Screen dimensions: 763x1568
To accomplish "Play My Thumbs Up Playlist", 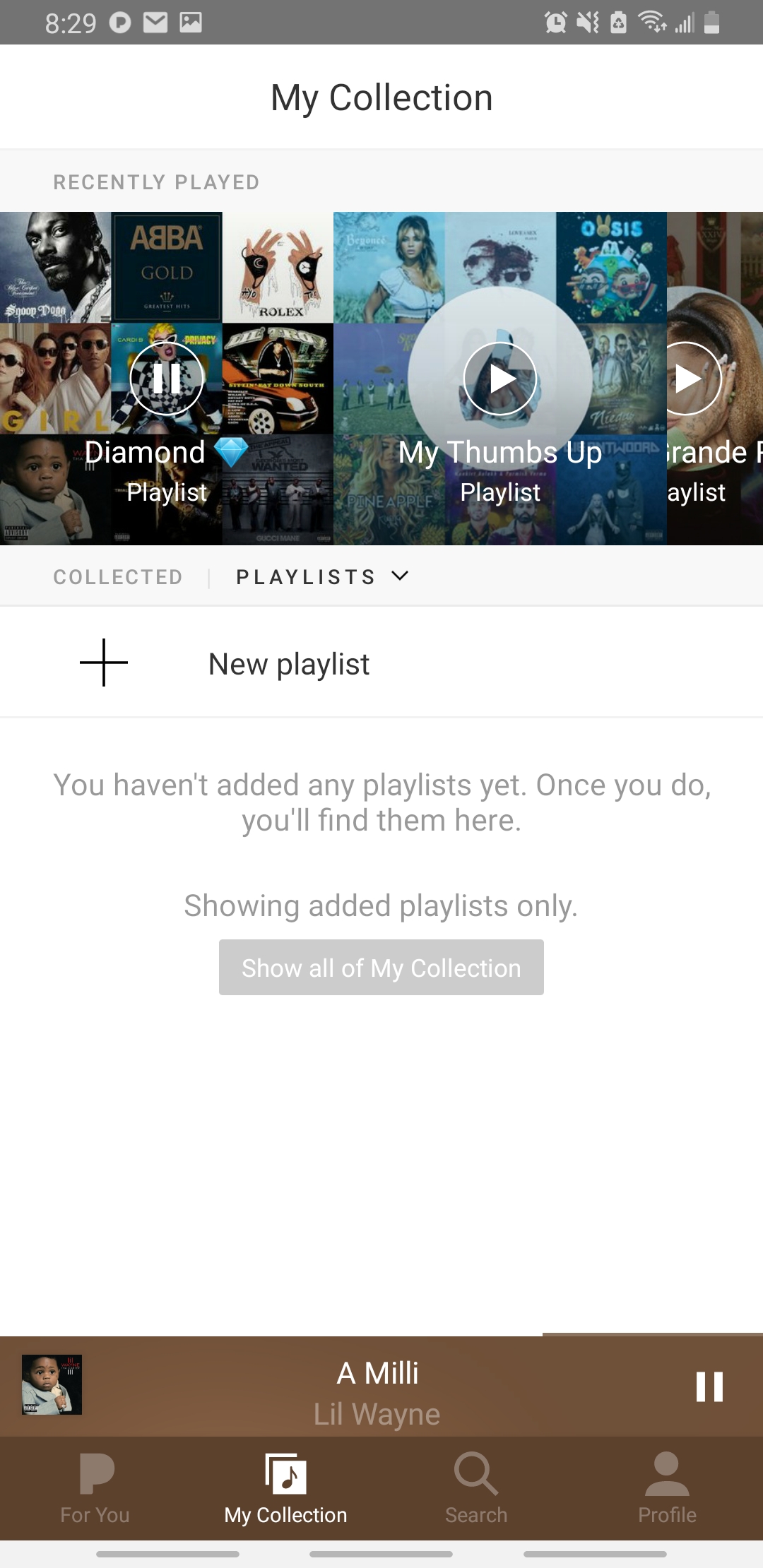I will pyautogui.click(x=500, y=379).
